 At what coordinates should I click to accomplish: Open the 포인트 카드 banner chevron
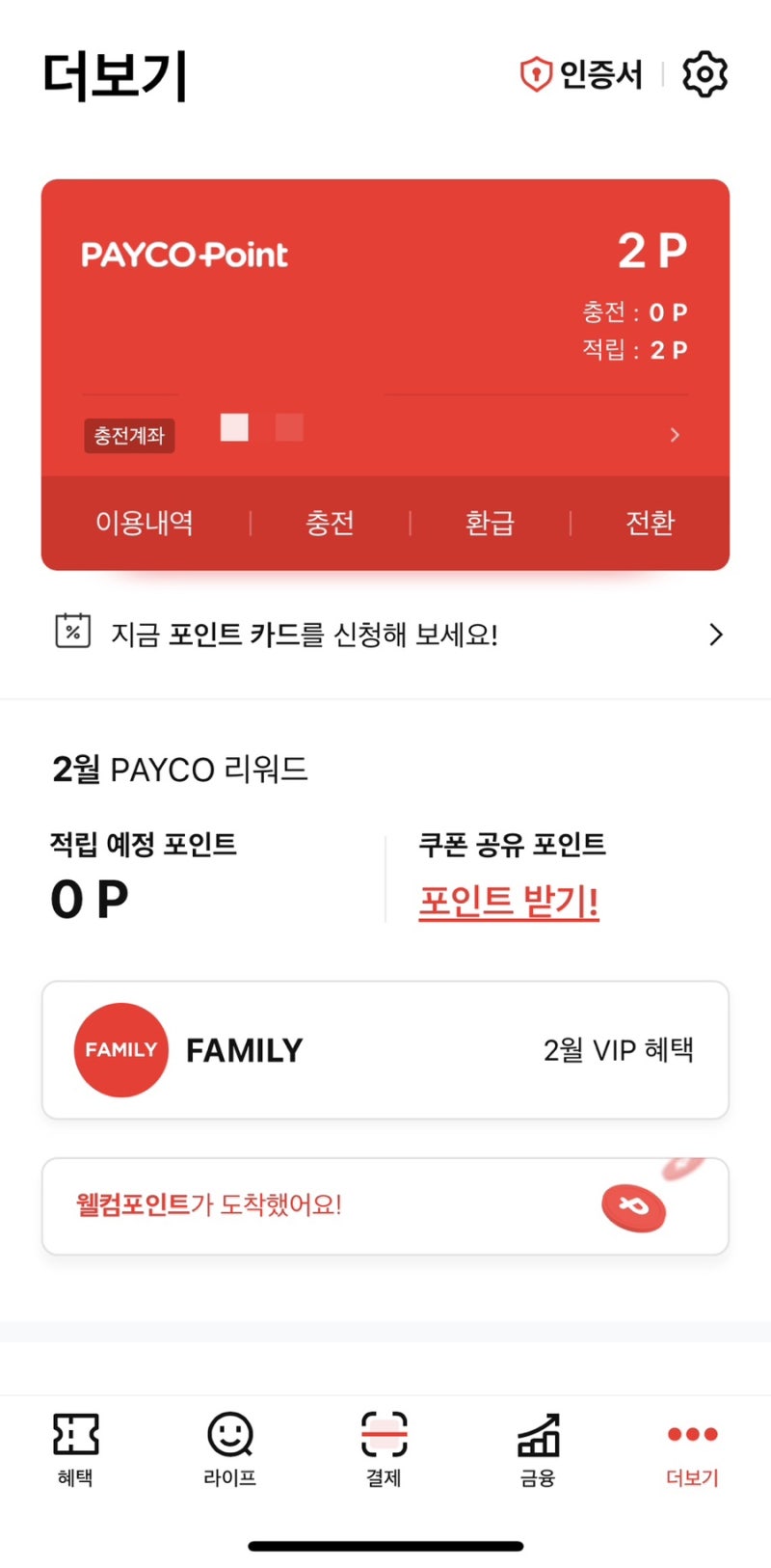pos(716,635)
